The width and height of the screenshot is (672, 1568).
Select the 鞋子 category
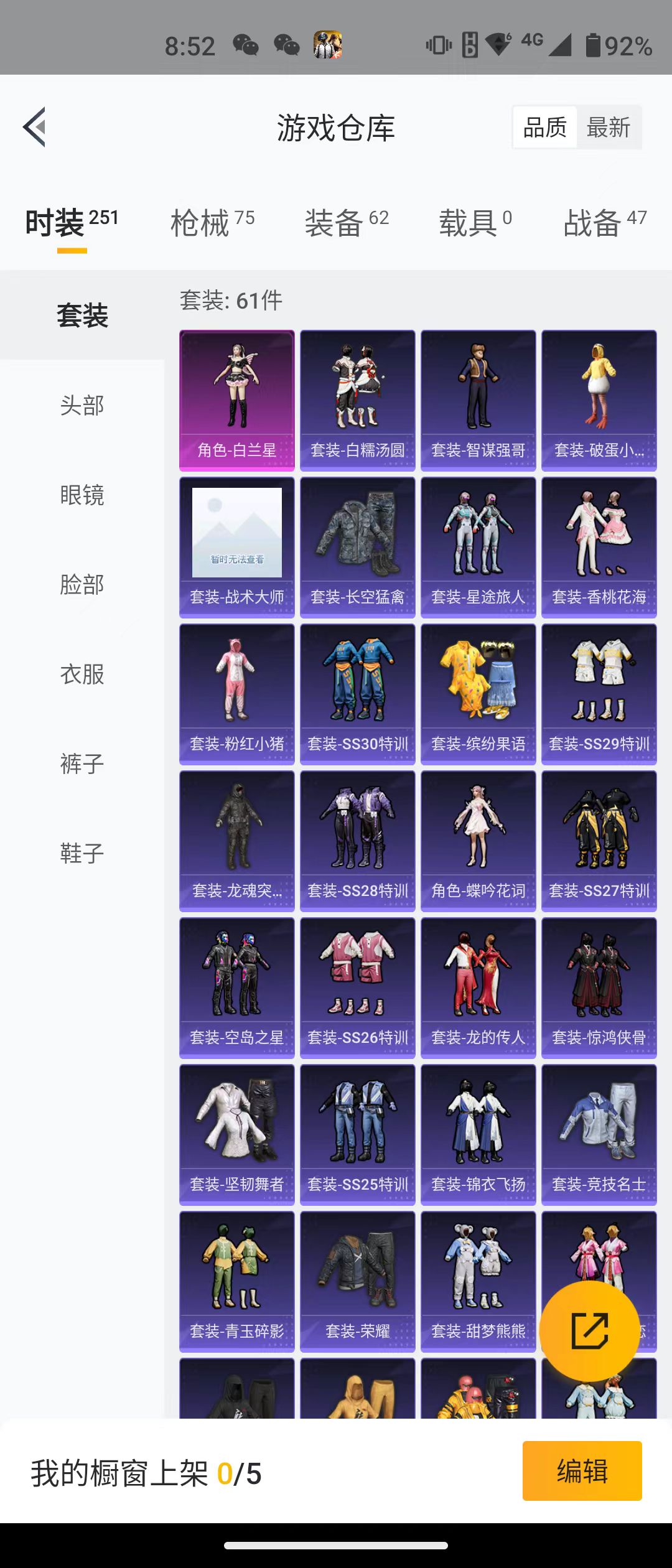point(82,853)
